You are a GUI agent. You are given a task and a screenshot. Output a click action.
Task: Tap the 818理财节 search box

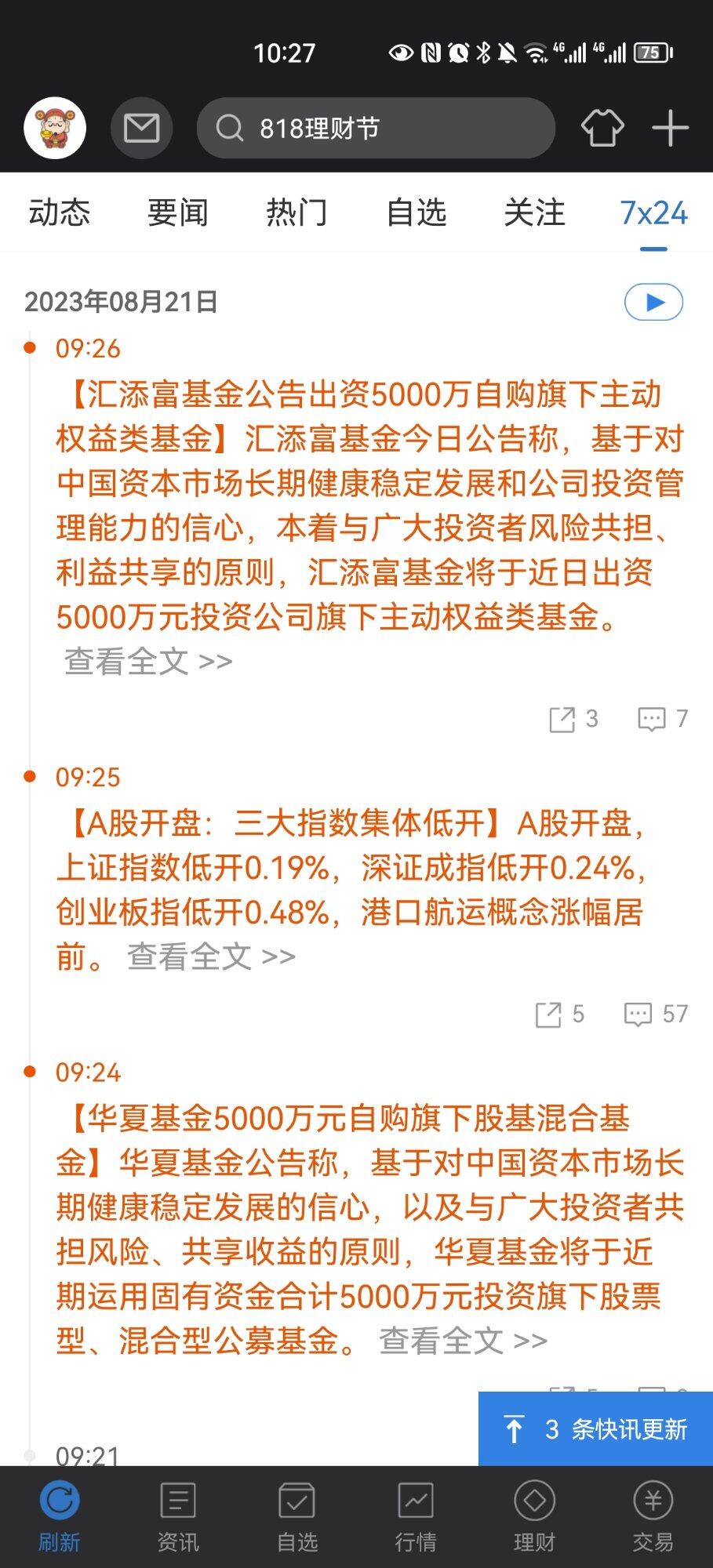[376, 128]
